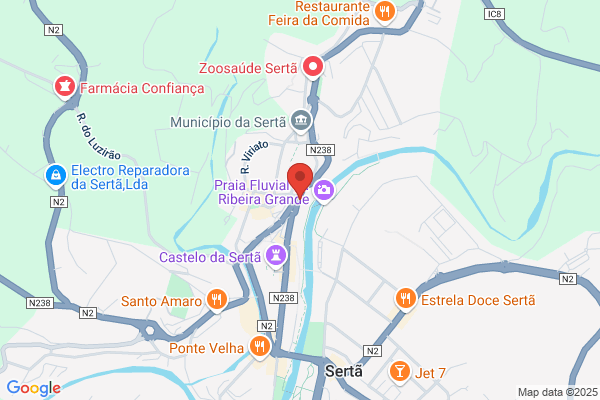Screen dimensions: 600x400
Task: Open Município da Sertã marker
Action: pyautogui.click(x=301, y=121)
